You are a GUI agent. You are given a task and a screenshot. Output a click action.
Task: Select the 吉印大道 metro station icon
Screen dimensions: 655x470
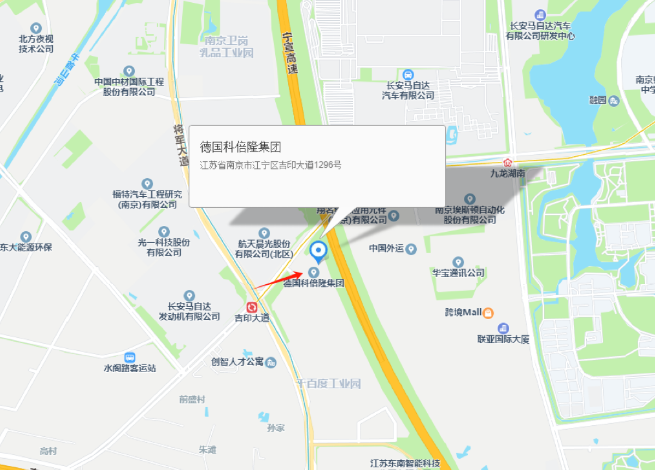[x=252, y=307]
